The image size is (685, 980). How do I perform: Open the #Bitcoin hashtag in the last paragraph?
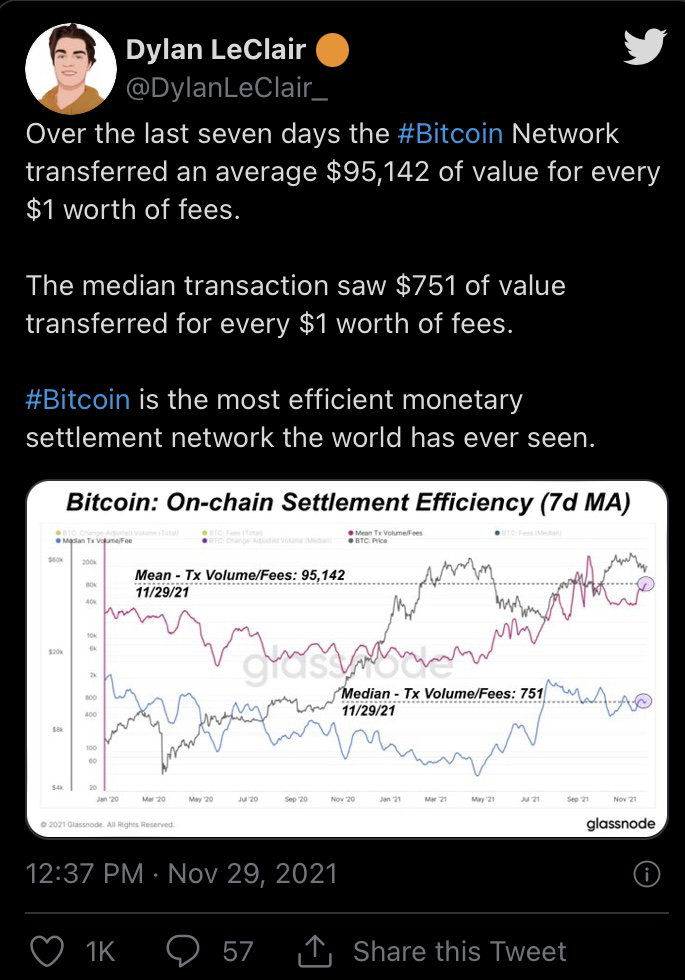tap(78, 399)
